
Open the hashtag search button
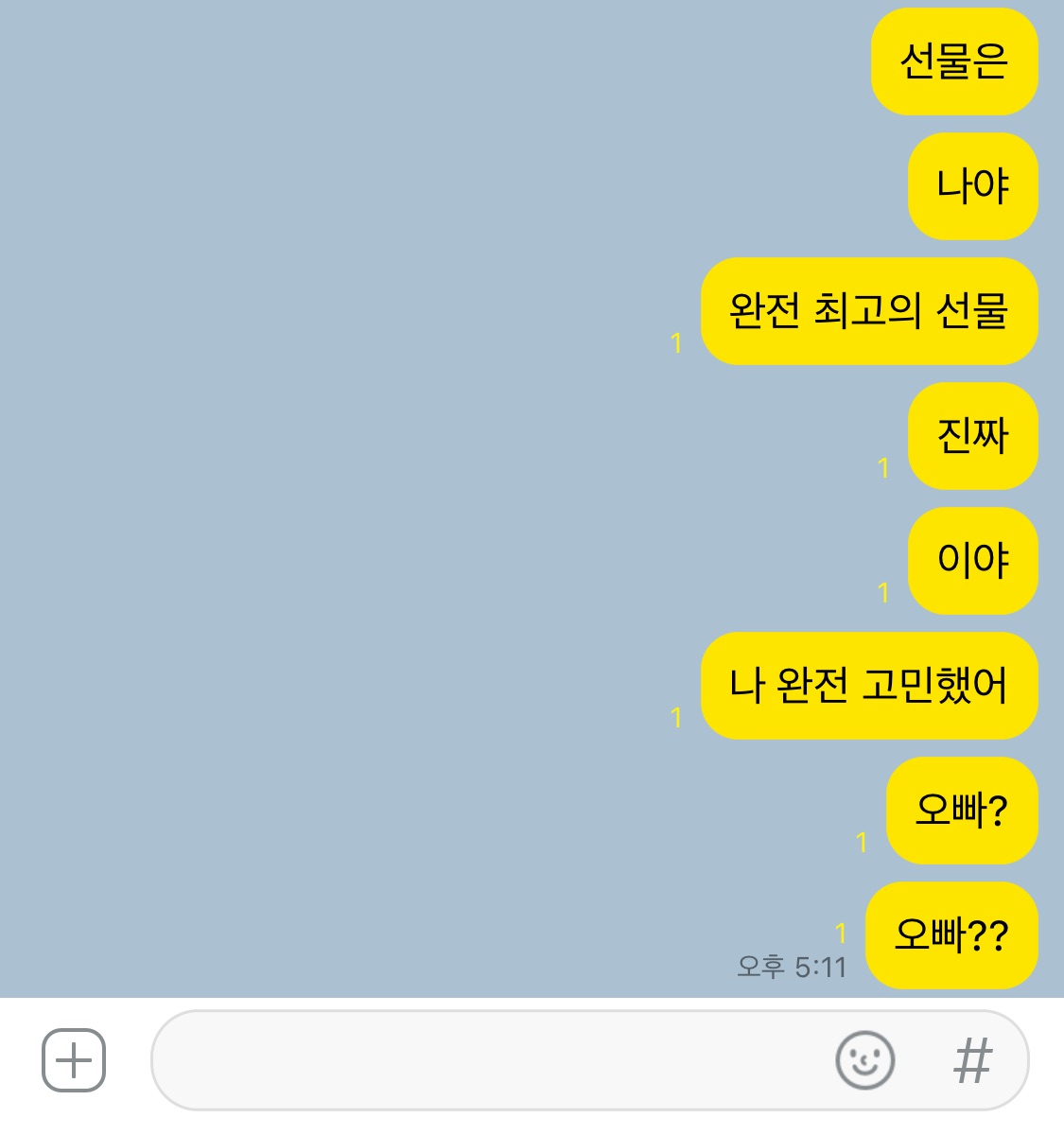tap(972, 1059)
